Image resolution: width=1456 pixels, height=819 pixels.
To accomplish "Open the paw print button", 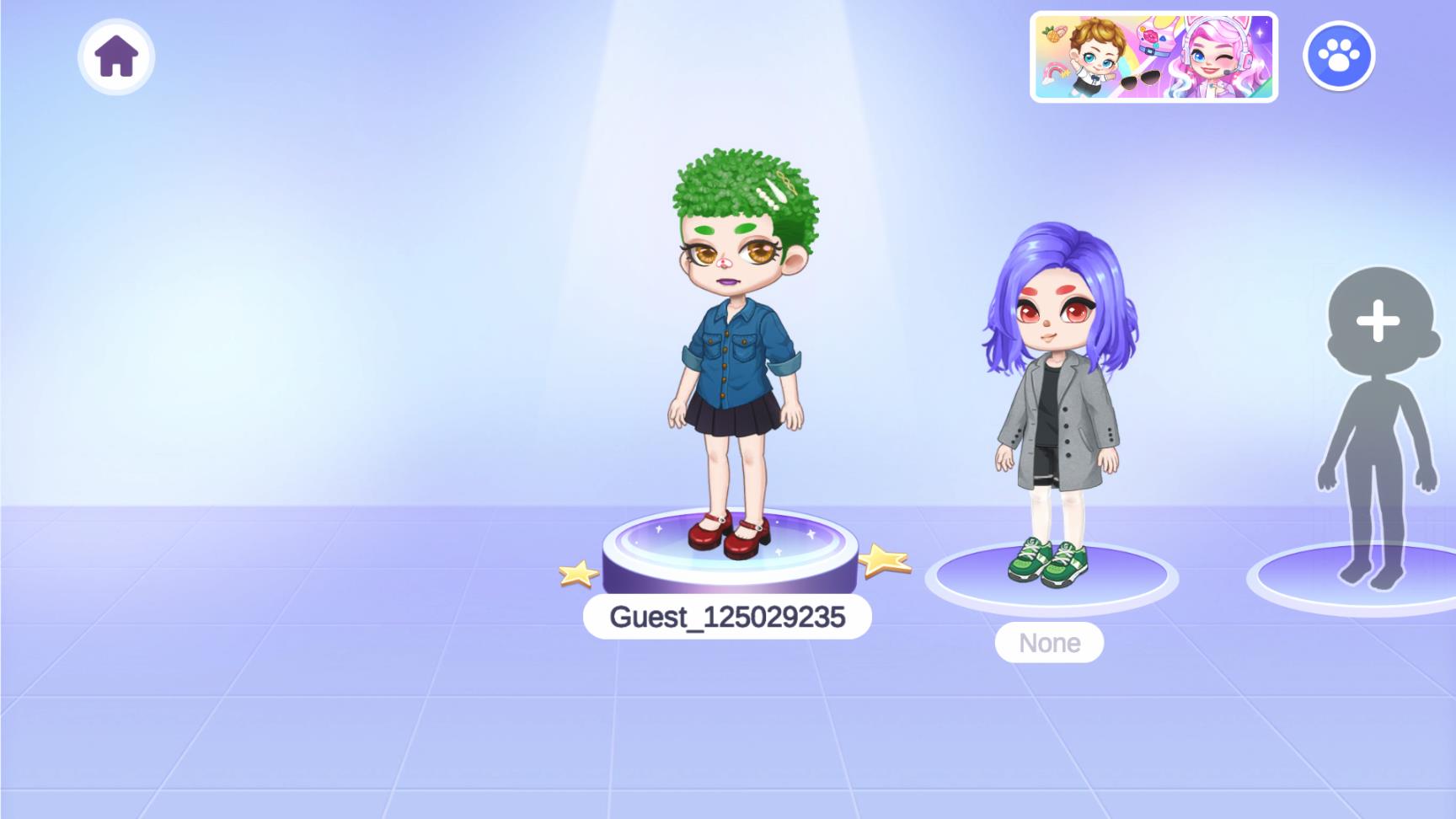I will click(1338, 56).
